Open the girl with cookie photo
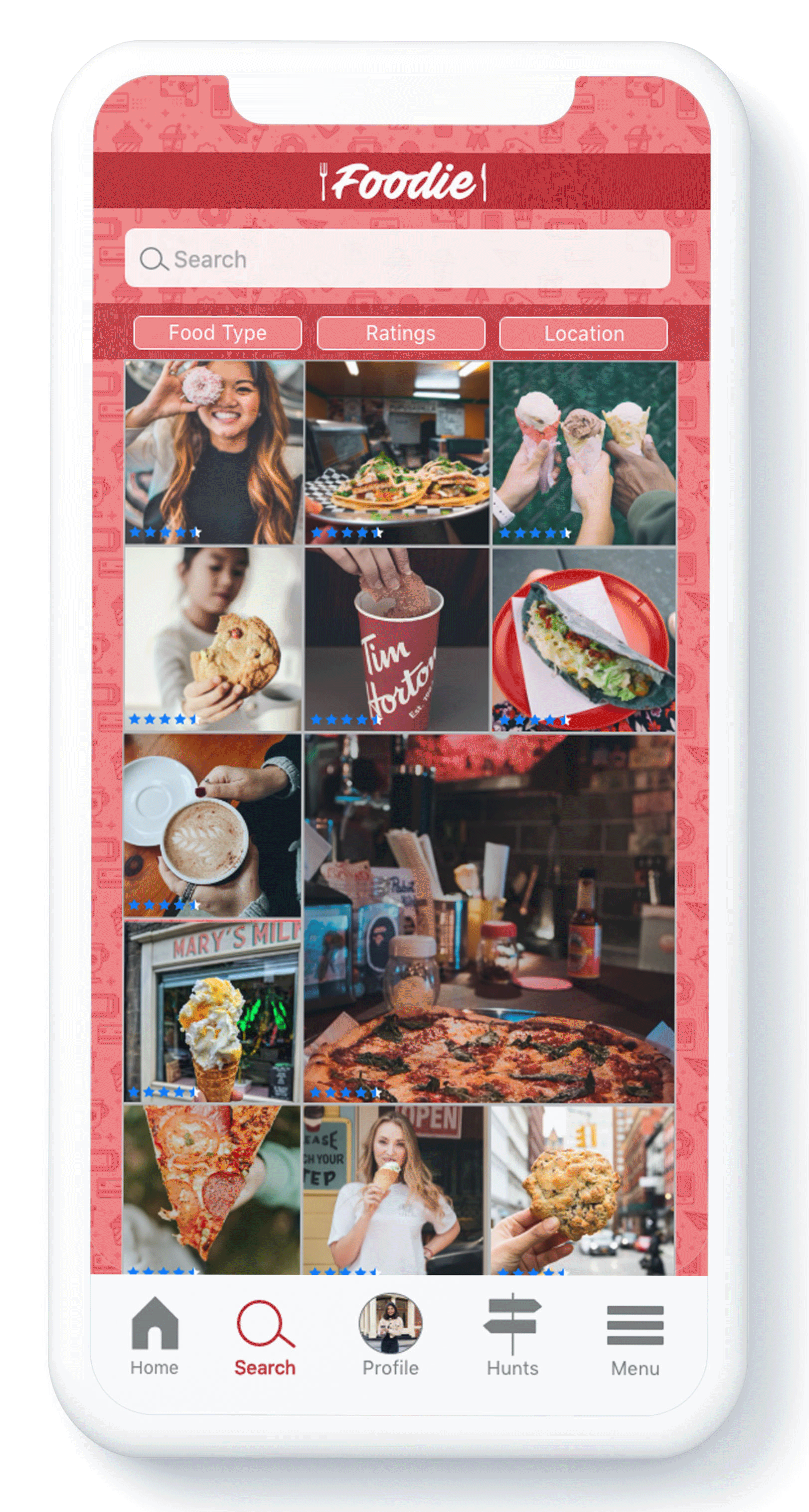Screen dimensions: 809x1512 tap(214, 639)
